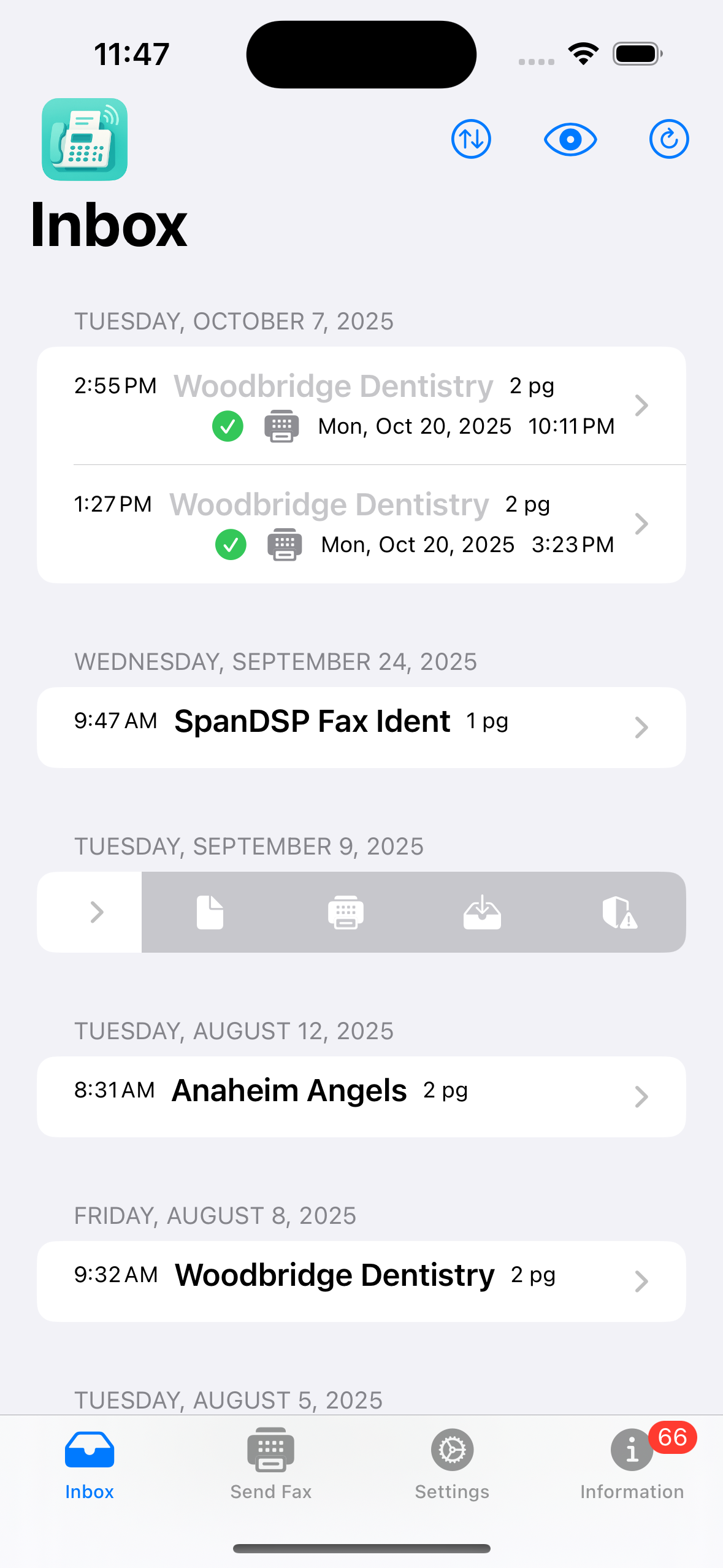This screenshot has width=723, height=1568.
Task: Tap the fax machine icon in the swipe actions
Action: click(x=345, y=912)
